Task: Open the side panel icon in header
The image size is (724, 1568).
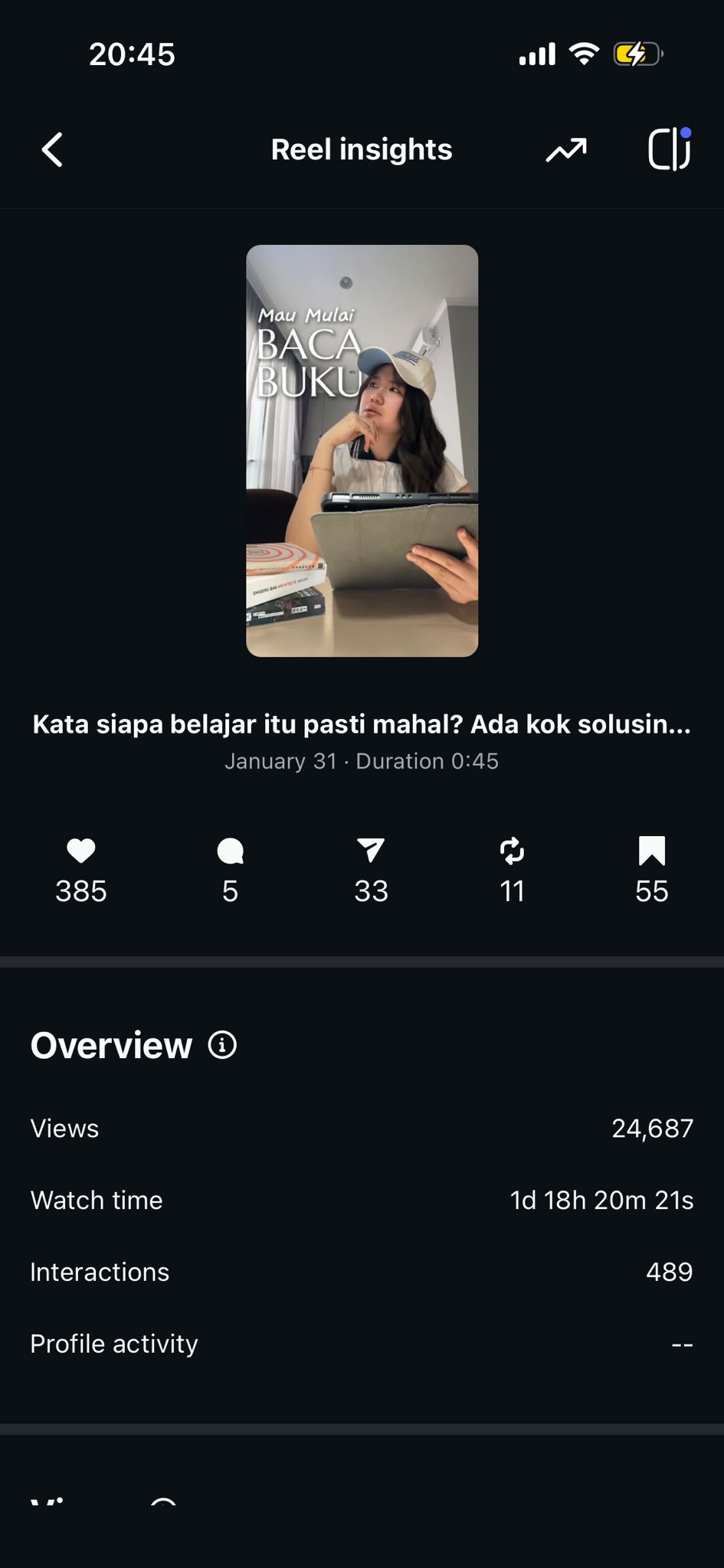Action: point(669,149)
